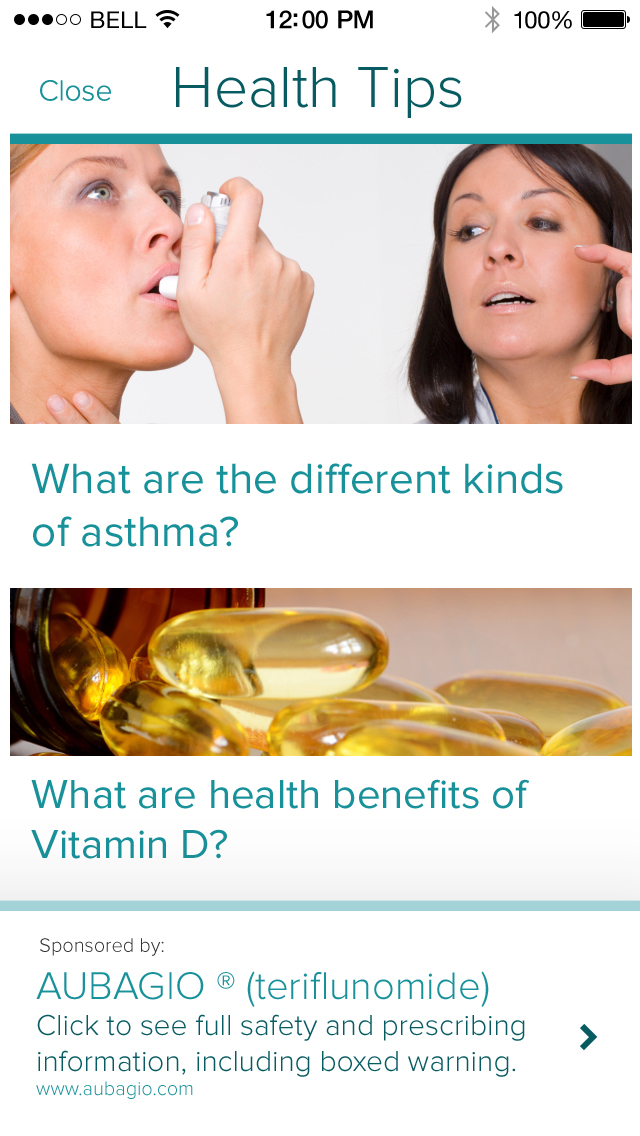Visit the www.aubagio.com link
The width and height of the screenshot is (640, 1136).
point(114,1089)
